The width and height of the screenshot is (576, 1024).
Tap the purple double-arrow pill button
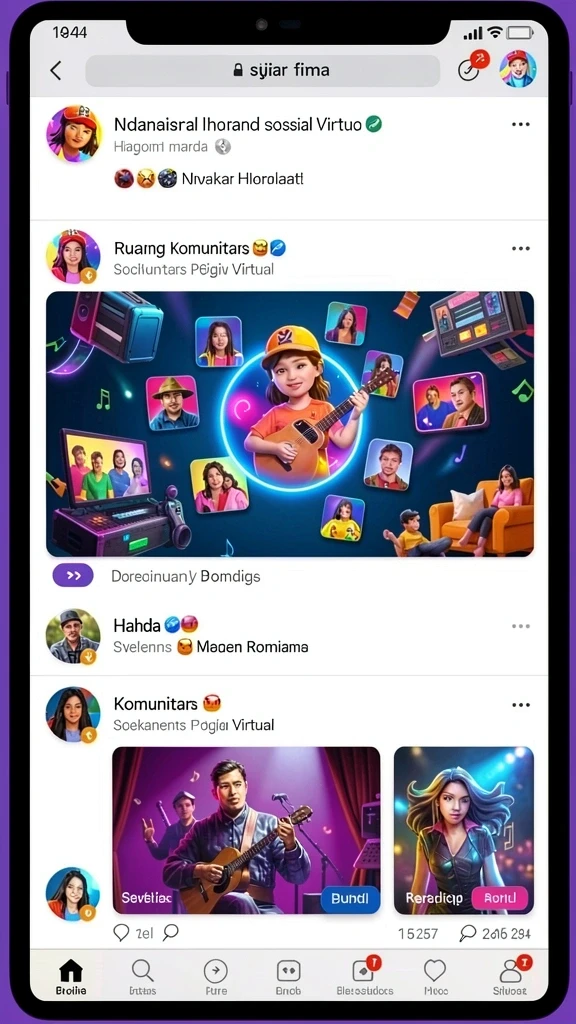click(73, 575)
